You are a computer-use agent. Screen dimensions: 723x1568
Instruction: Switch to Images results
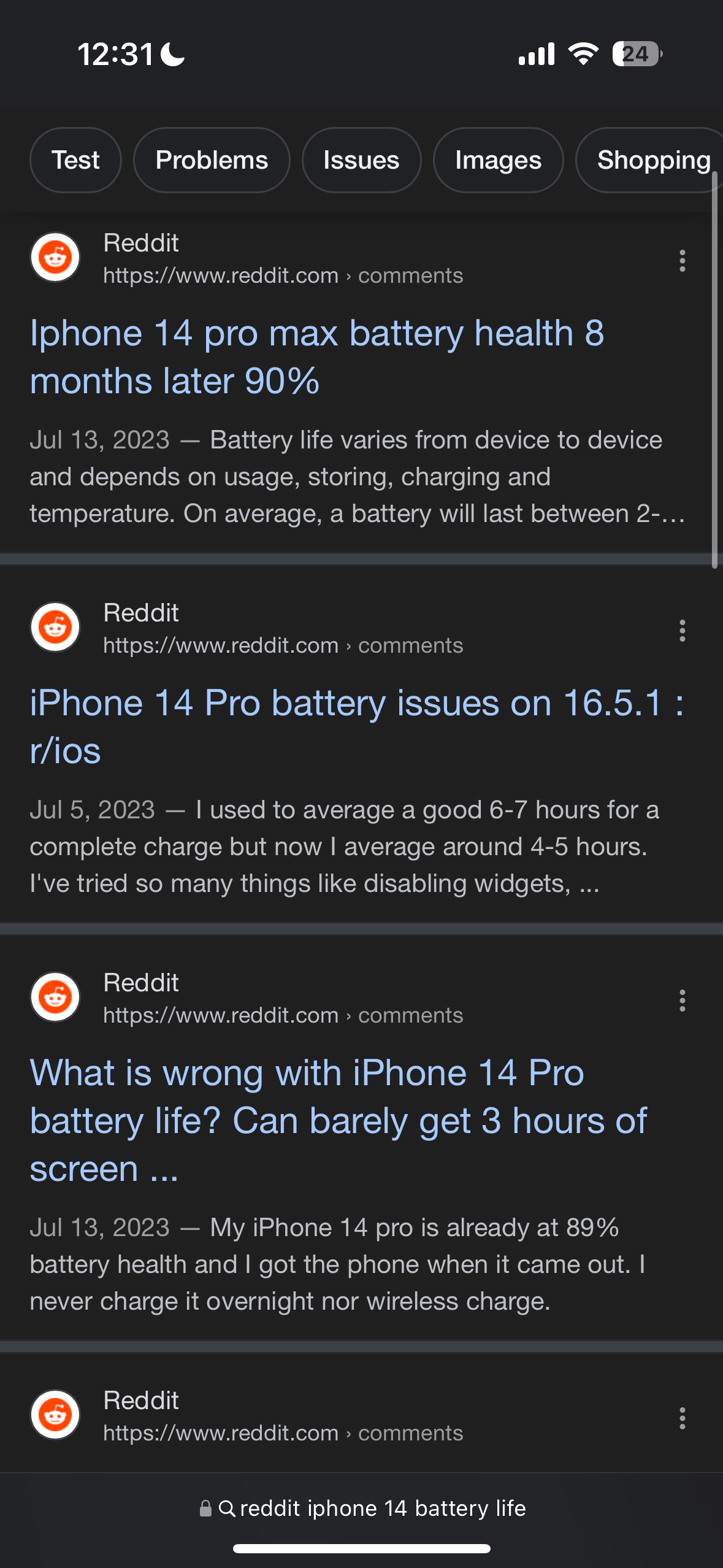click(x=498, y=160)
